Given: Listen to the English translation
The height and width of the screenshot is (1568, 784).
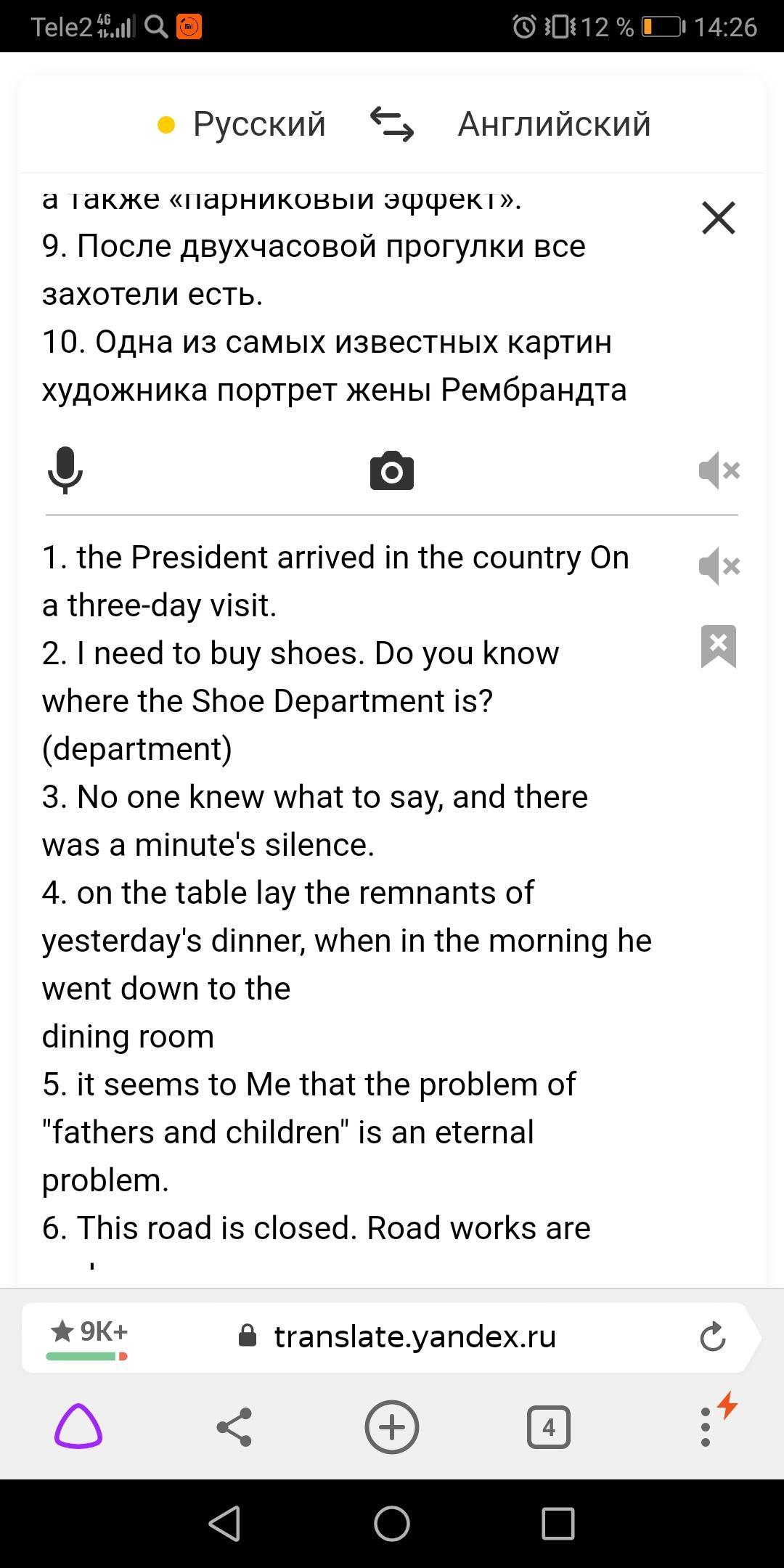Looking at the screenshot, I should click(719, 565).
